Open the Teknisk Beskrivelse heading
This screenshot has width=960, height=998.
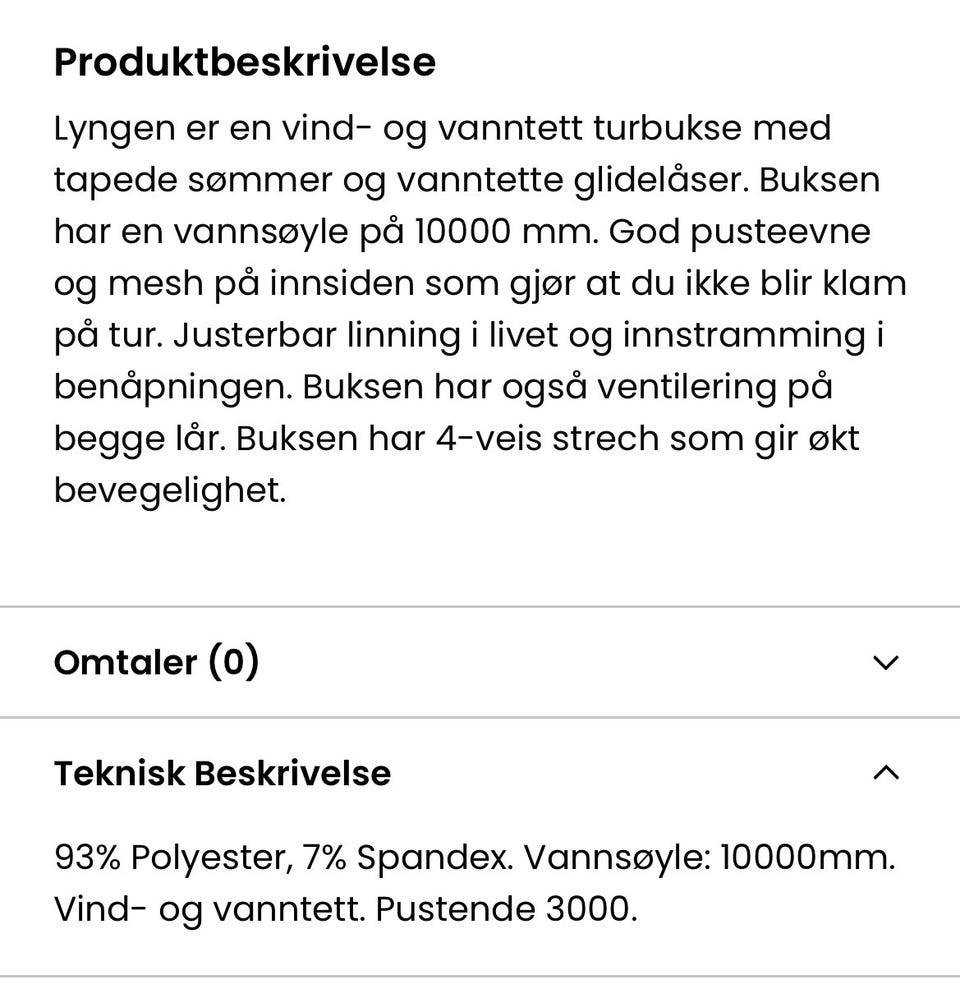pos(224,773)
